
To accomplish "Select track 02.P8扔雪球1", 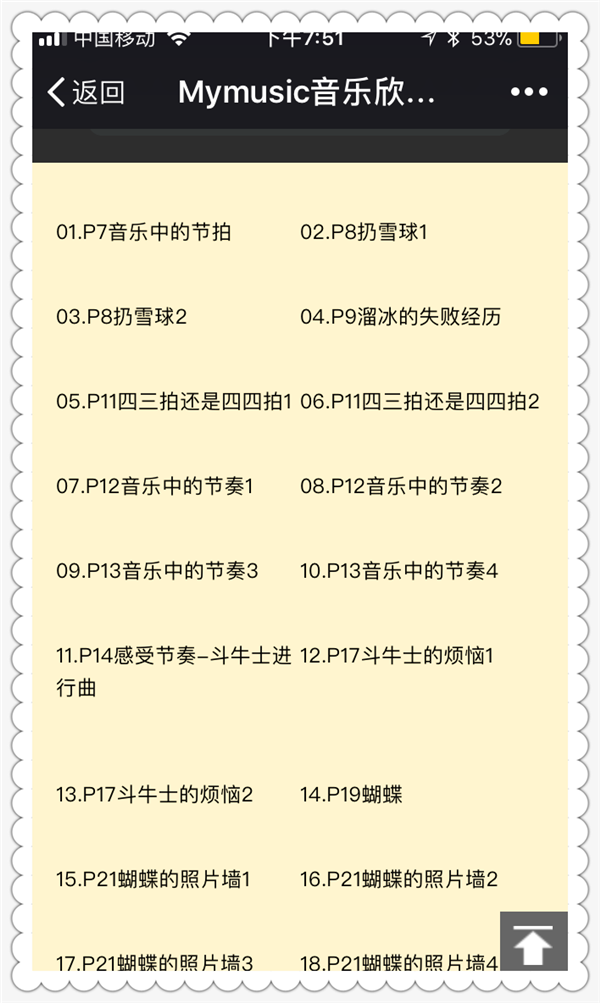I will pyautogui.click(x=363, y=232).
